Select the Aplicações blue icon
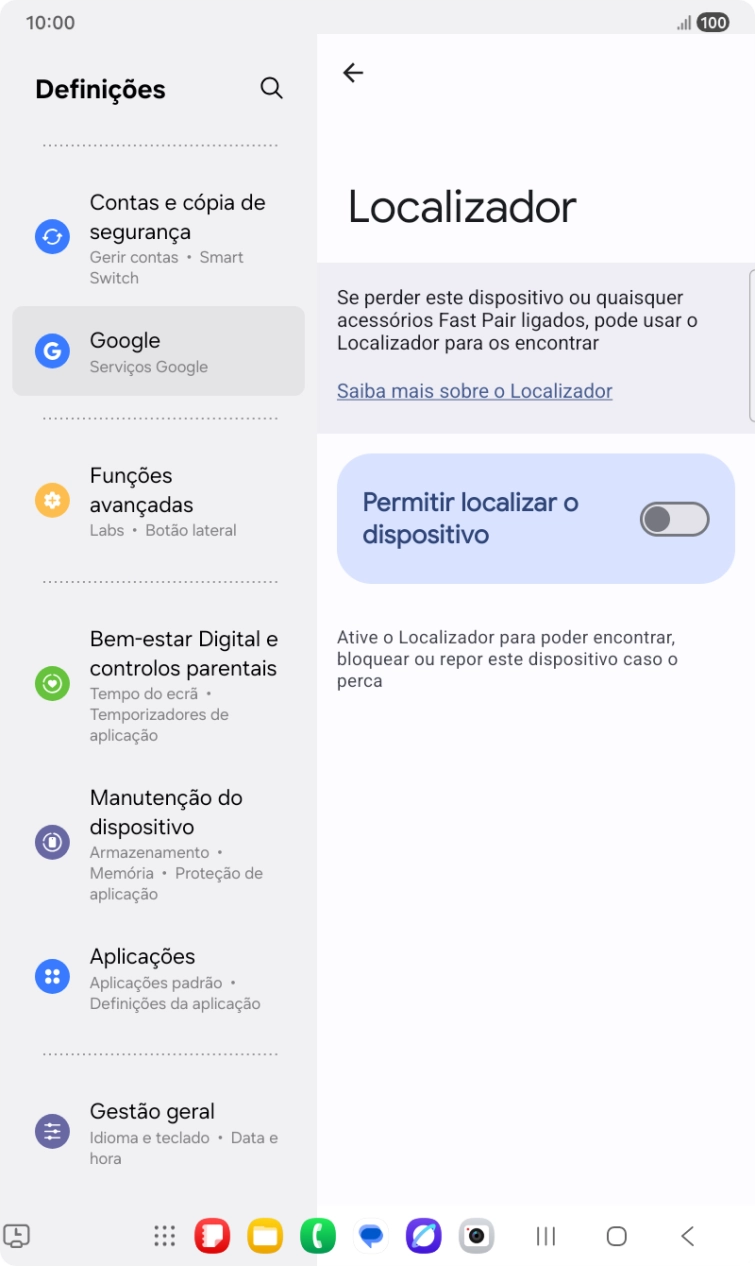 point(52,976)
